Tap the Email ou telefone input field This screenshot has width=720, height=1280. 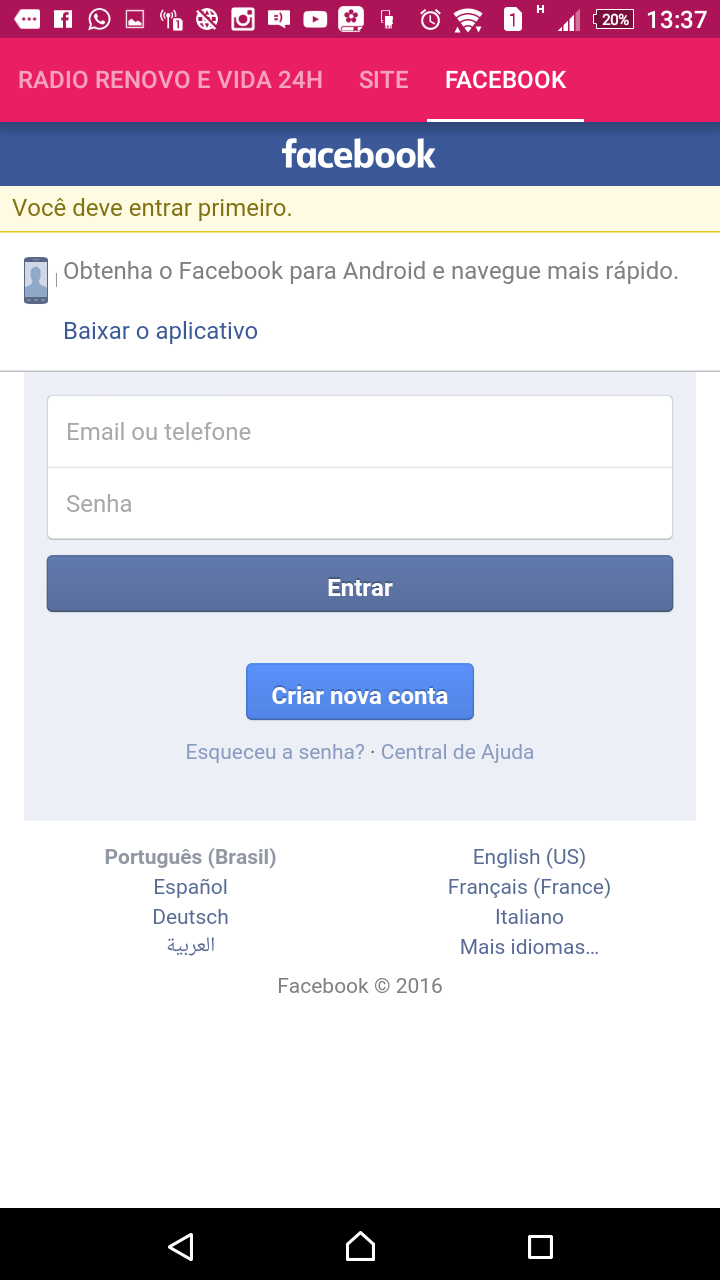pyautogui.click(x=359, y=430)
